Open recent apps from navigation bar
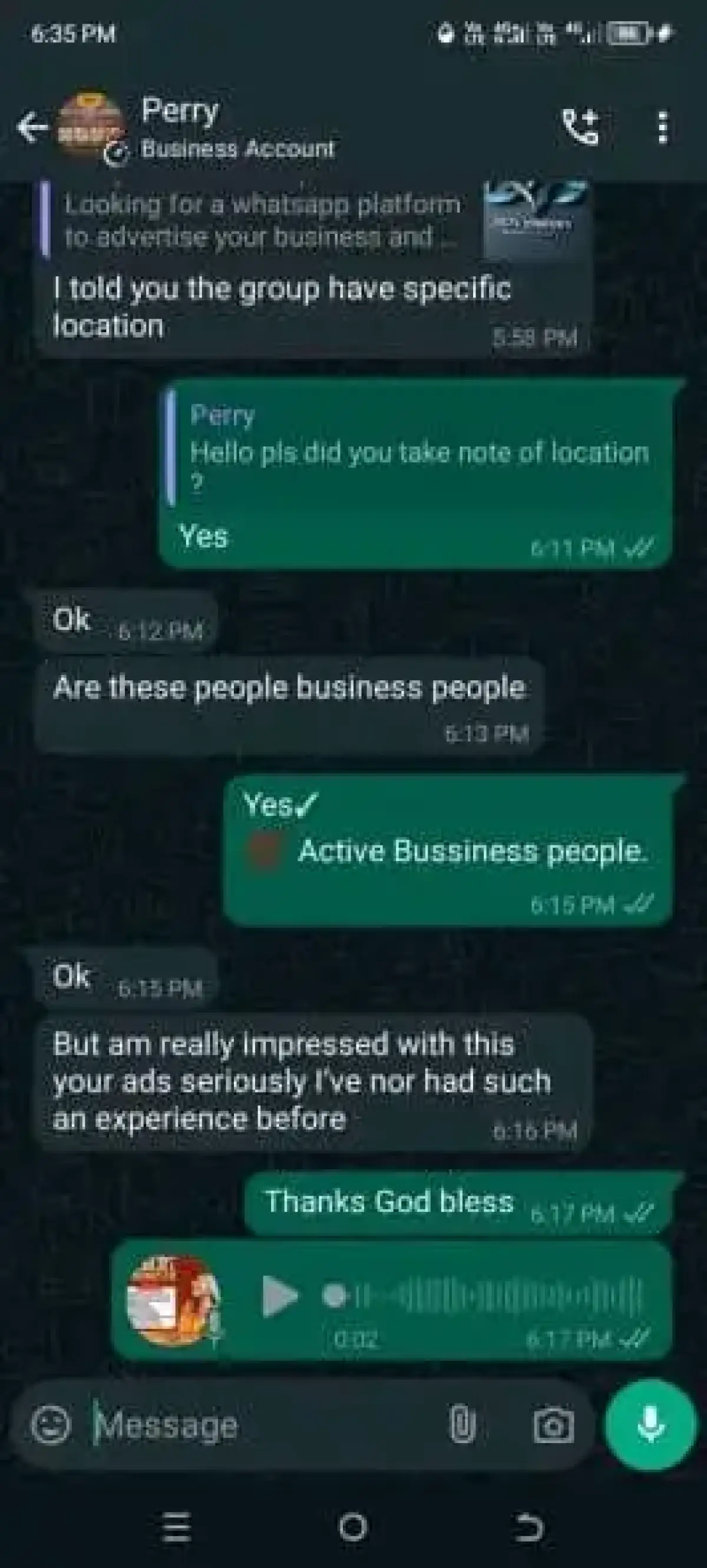 coord(177,1527)
